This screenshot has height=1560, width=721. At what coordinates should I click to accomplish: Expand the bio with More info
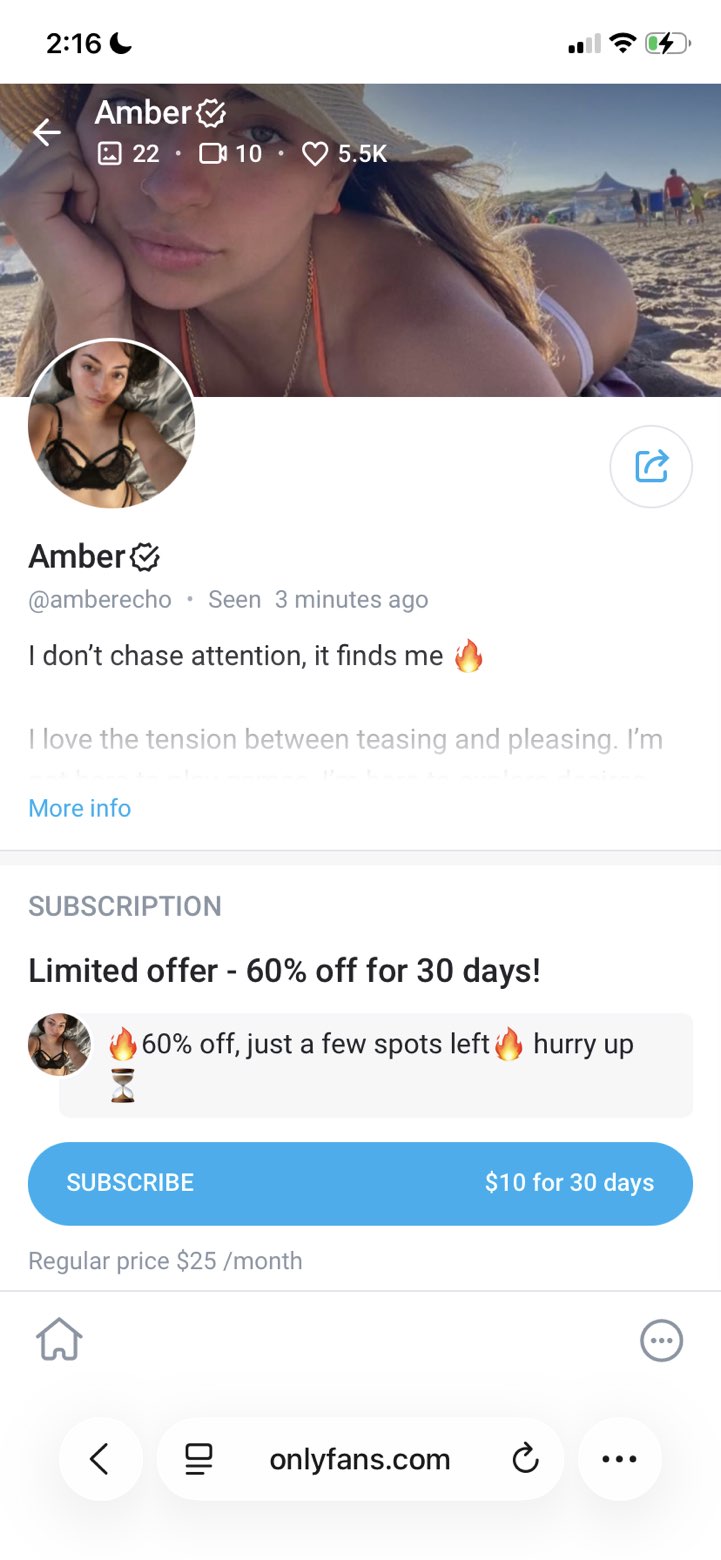(x=80, y=808)
